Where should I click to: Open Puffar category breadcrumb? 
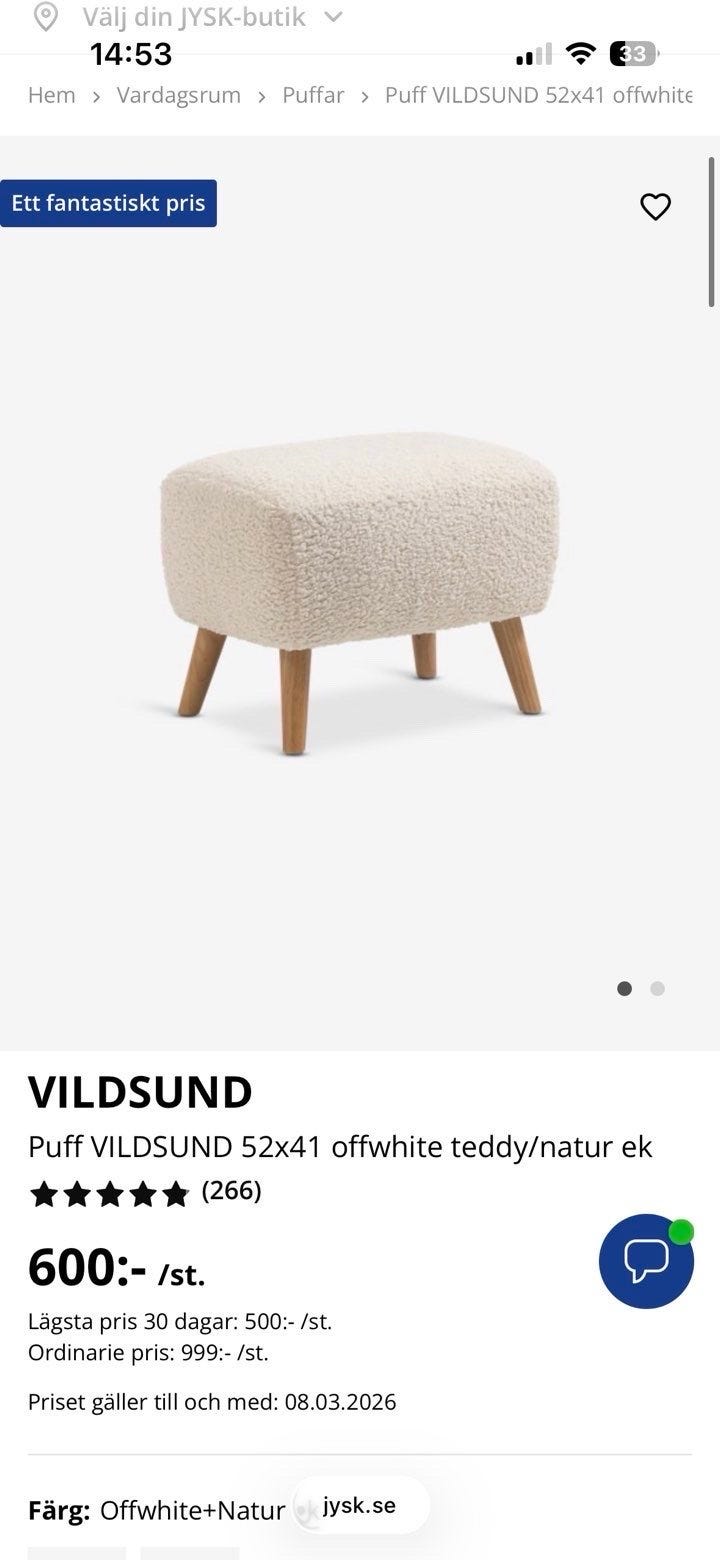coord(313,95)
